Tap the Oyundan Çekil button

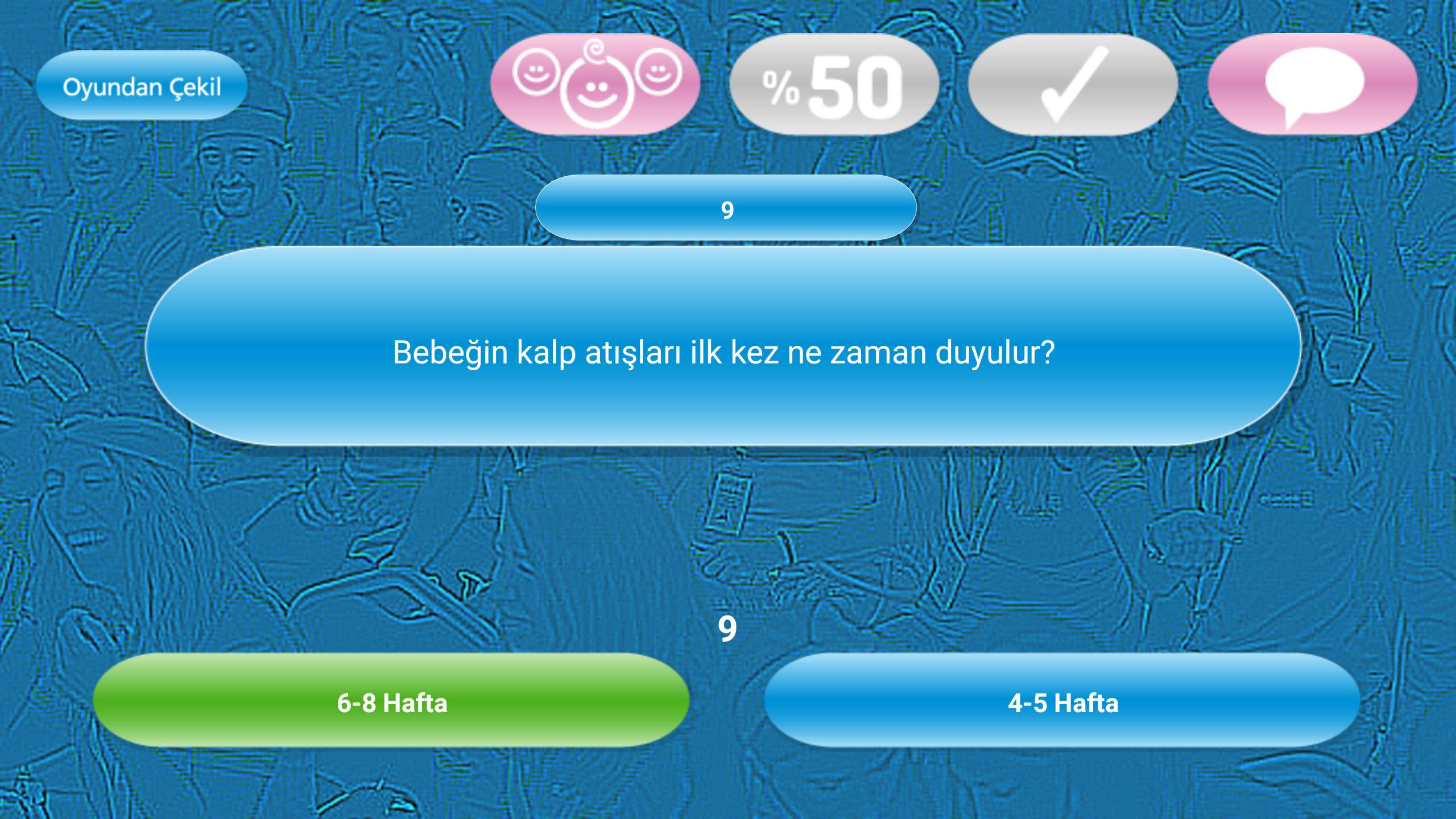pos(141,86)
